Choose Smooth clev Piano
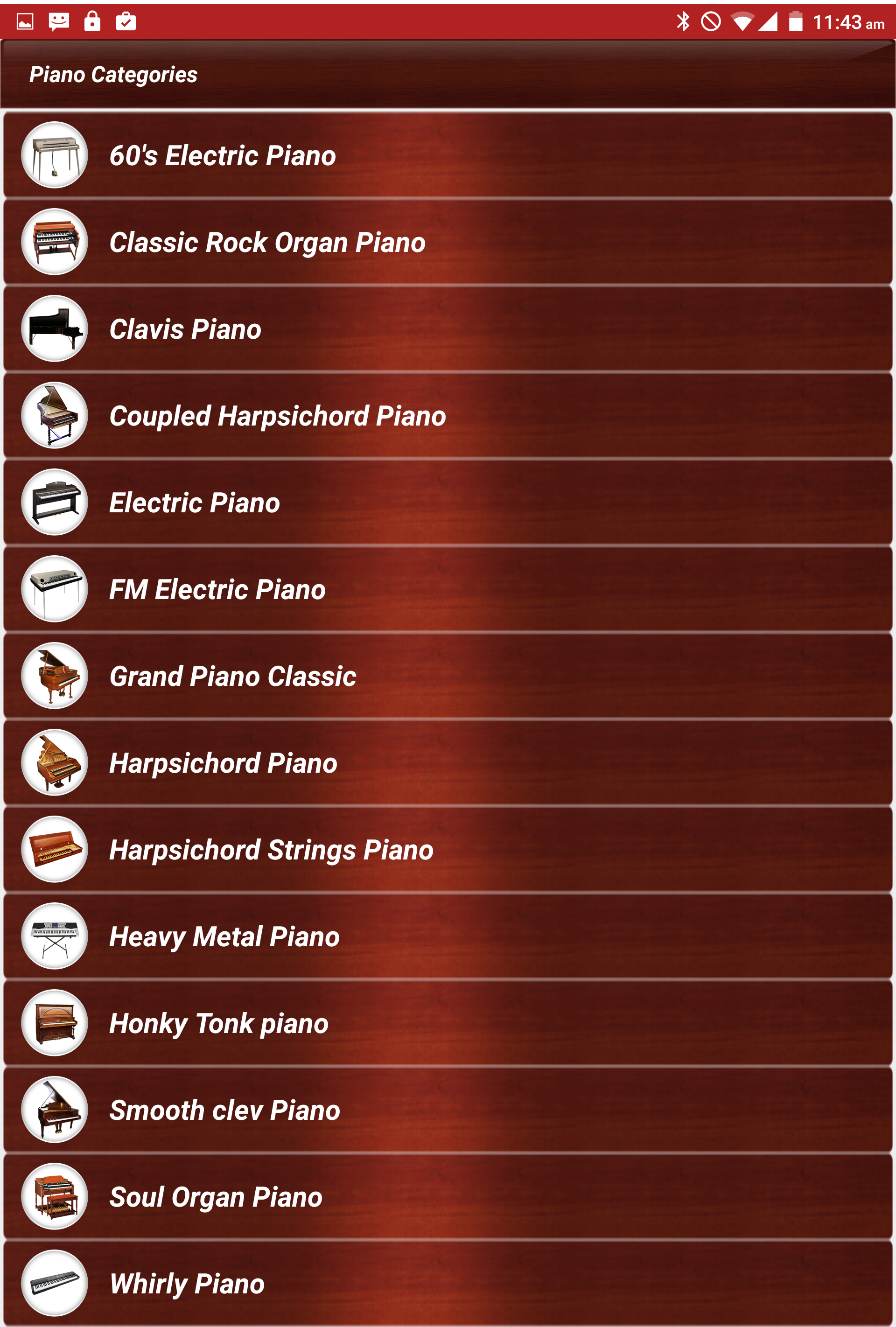Image resolution: width=896 pixels, height=1327 pixels. click(x=448, y=1110)
